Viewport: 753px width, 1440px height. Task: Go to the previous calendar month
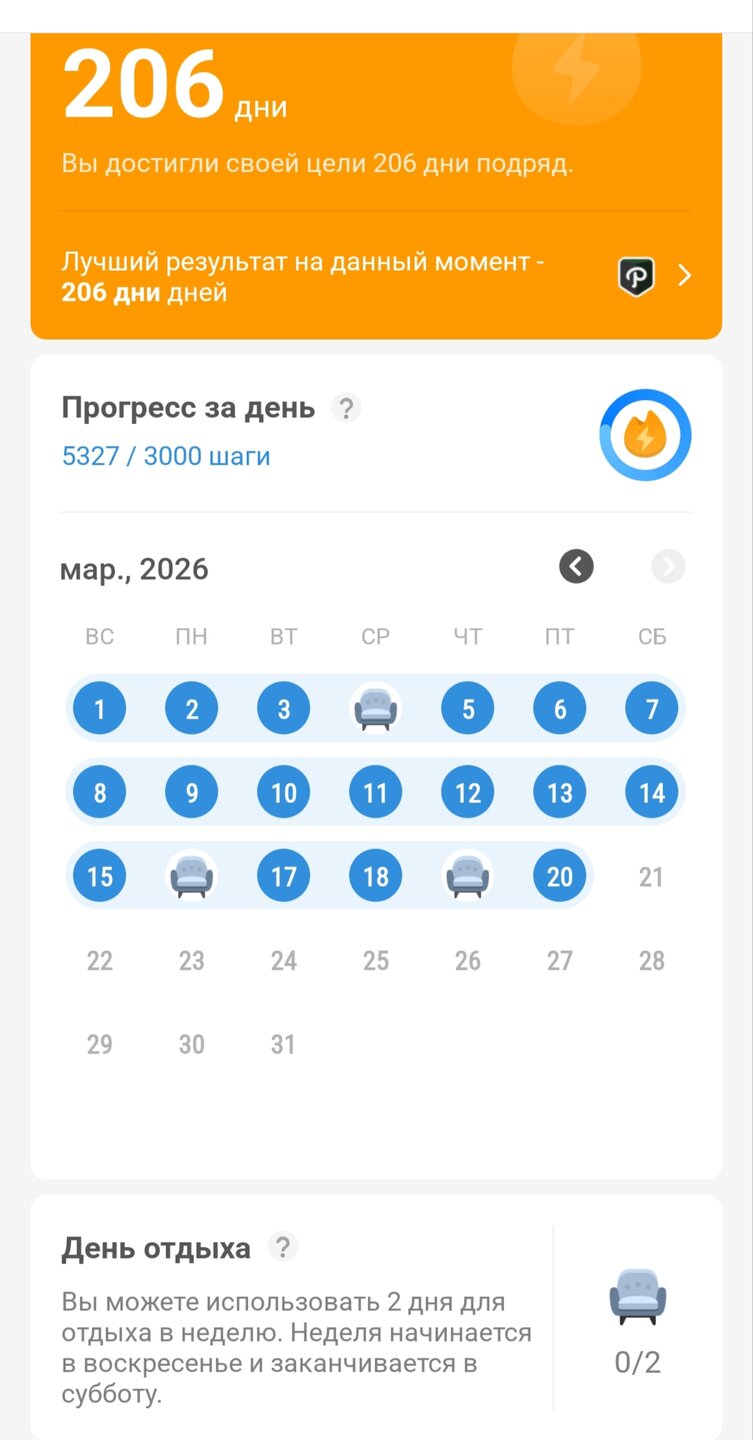(576, 567)
